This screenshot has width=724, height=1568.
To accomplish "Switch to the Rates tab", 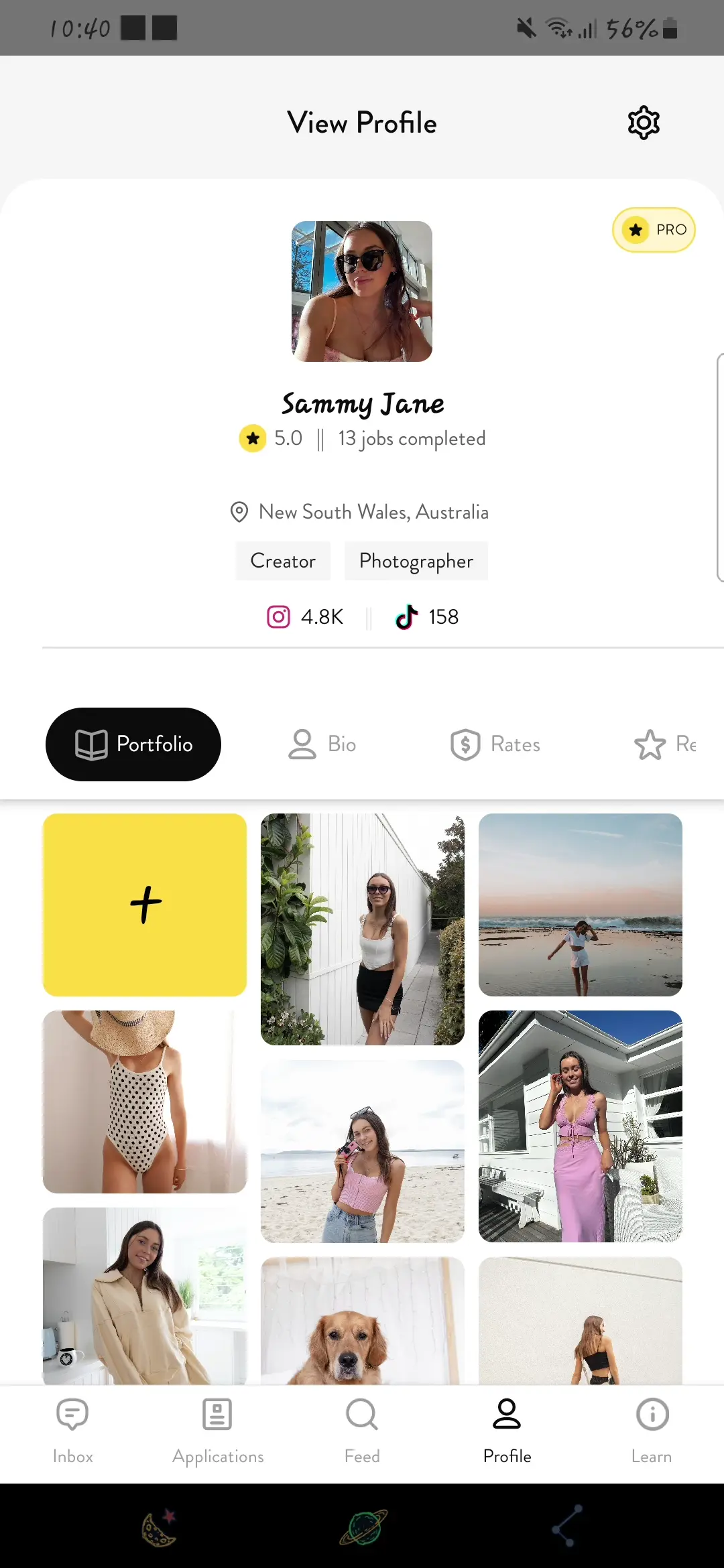I will point(495,744).
